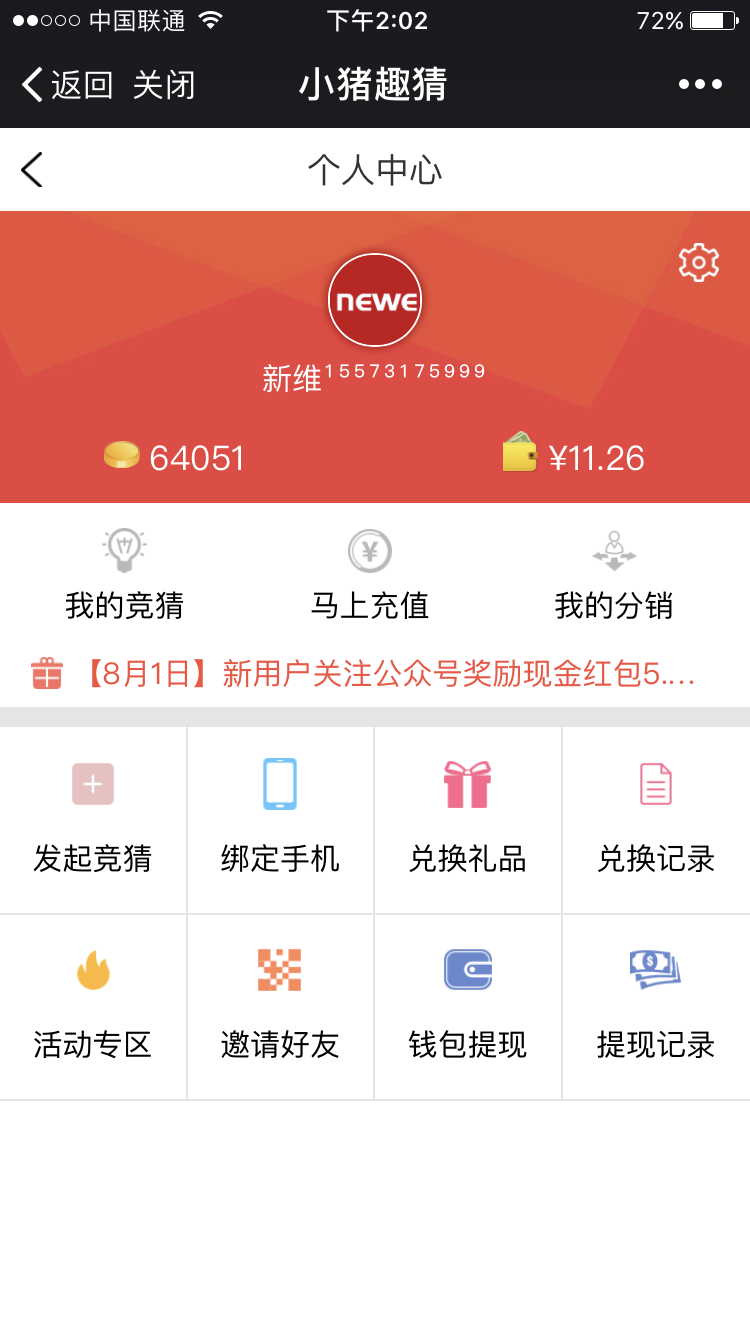Tap the back arrow beside 个人中心
Viewport: 750px width, 1334px height.
point(32,170)
